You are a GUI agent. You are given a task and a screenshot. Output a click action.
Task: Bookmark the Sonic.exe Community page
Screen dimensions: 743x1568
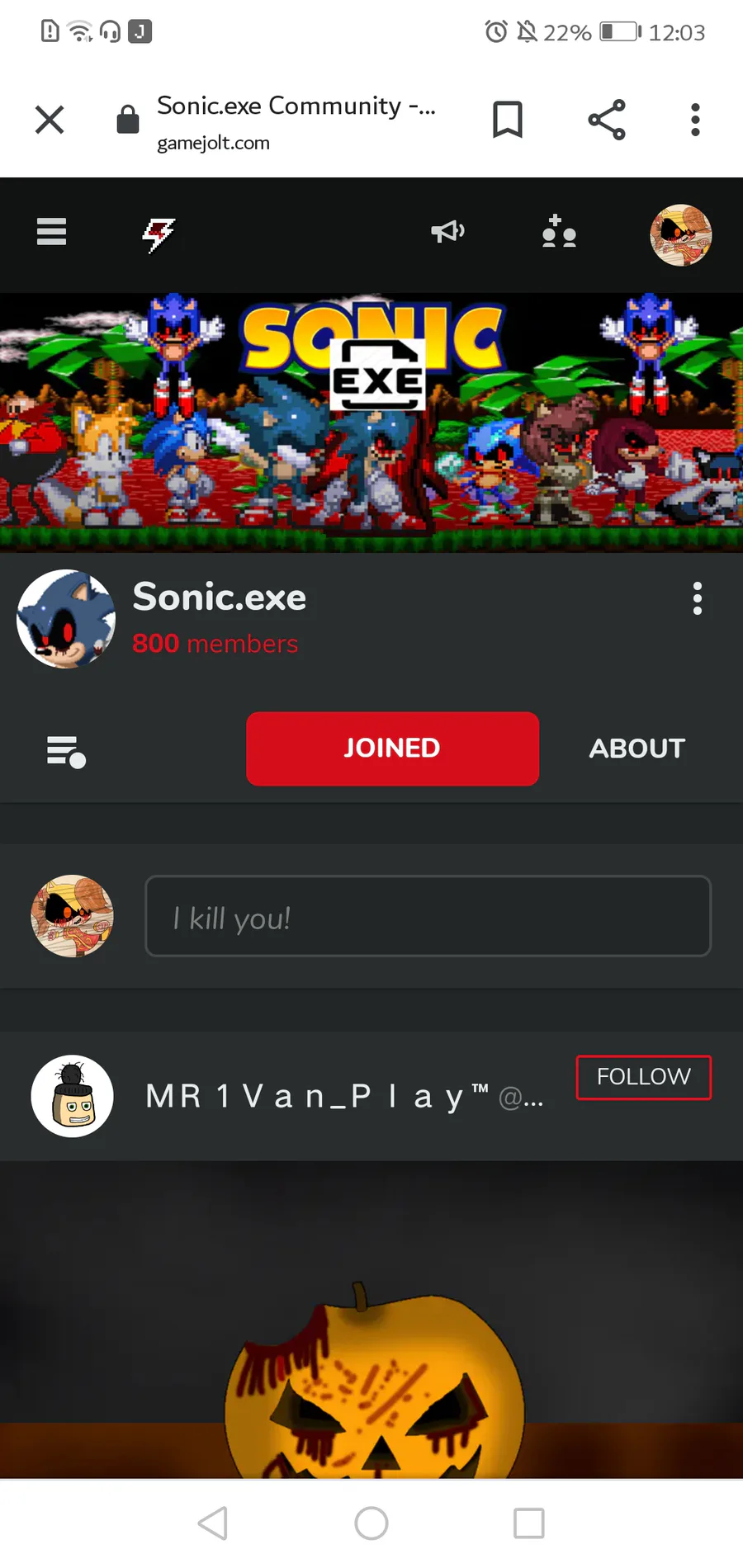507,120
